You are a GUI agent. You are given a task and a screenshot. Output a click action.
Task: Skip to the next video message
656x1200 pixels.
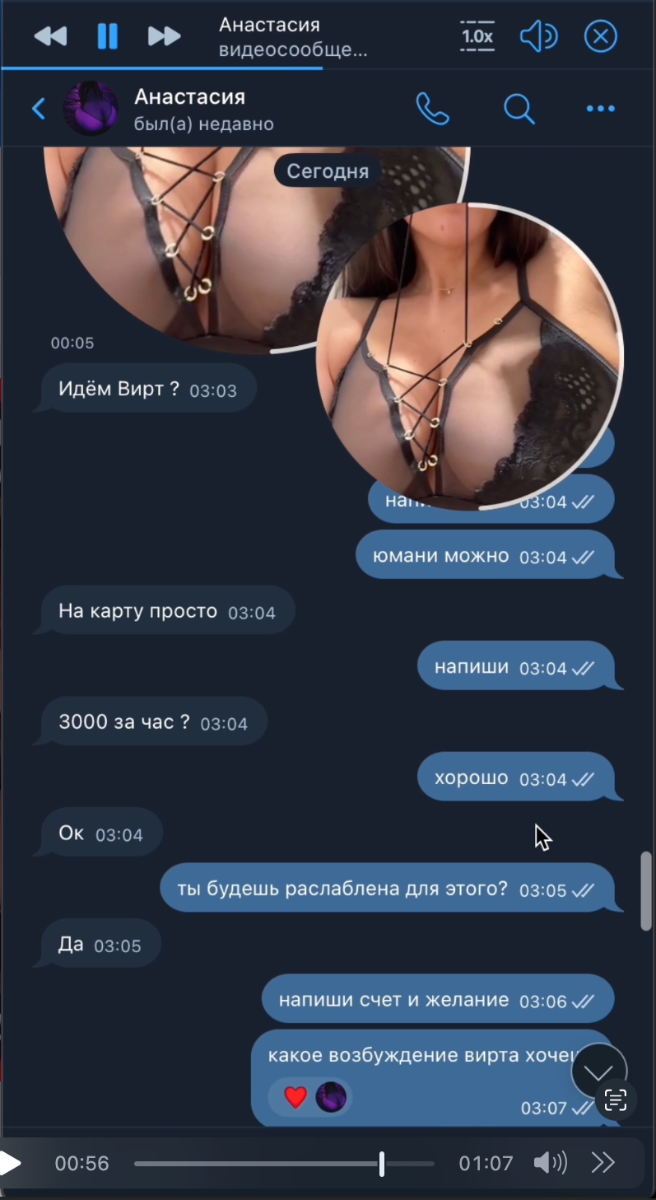click(x=164, y=37)
